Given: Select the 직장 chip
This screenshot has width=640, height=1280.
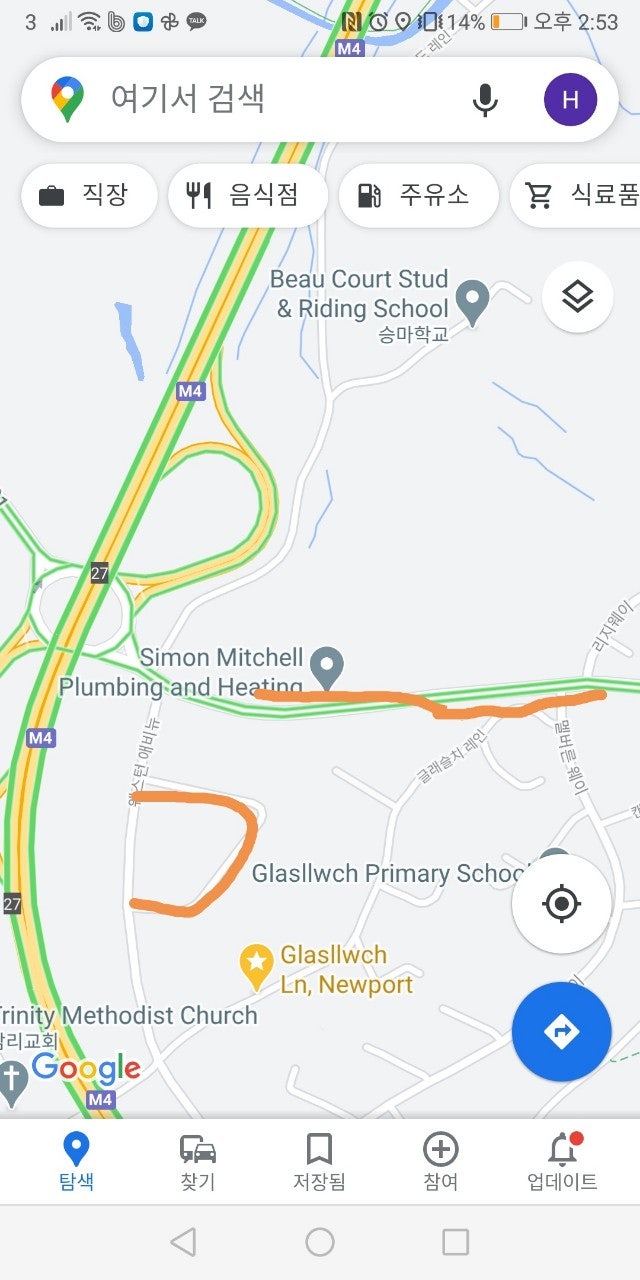Looking at the screenshot, I should [88, 195].
